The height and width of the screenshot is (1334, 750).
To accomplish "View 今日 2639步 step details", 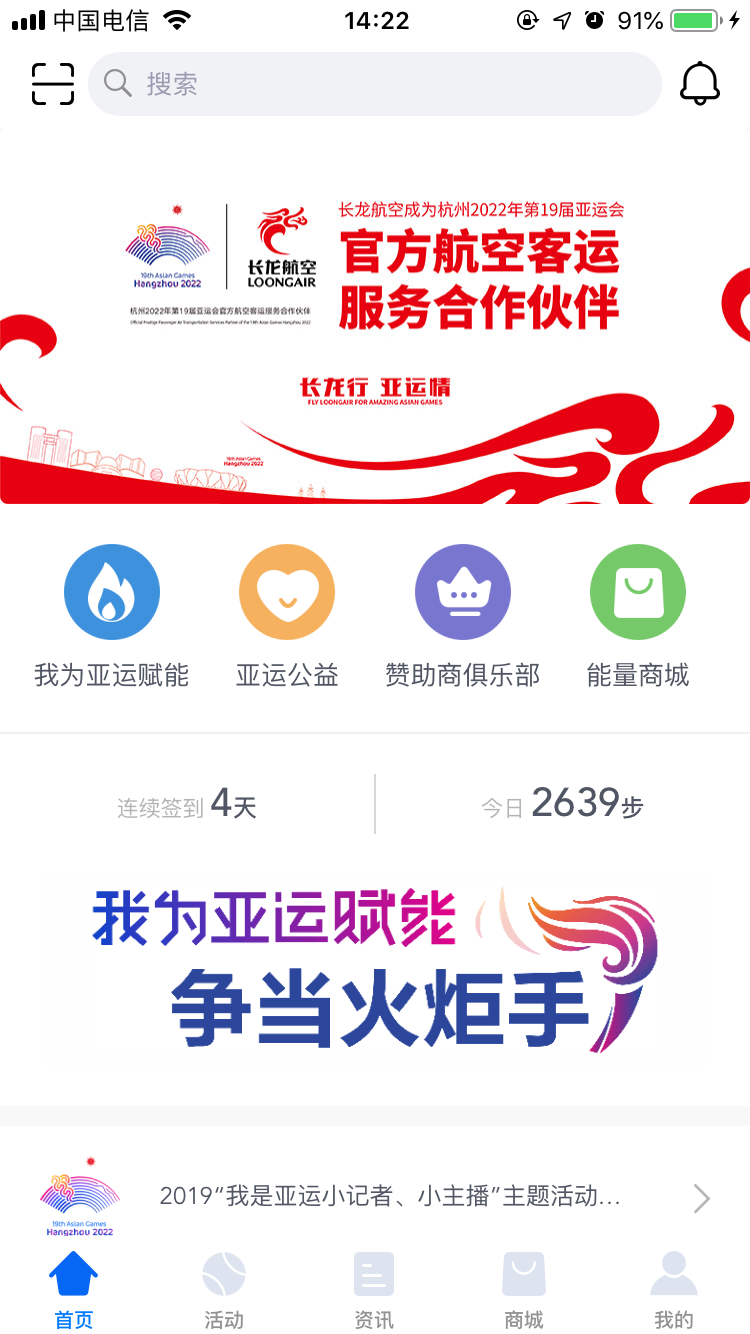I will click(562, 804).
